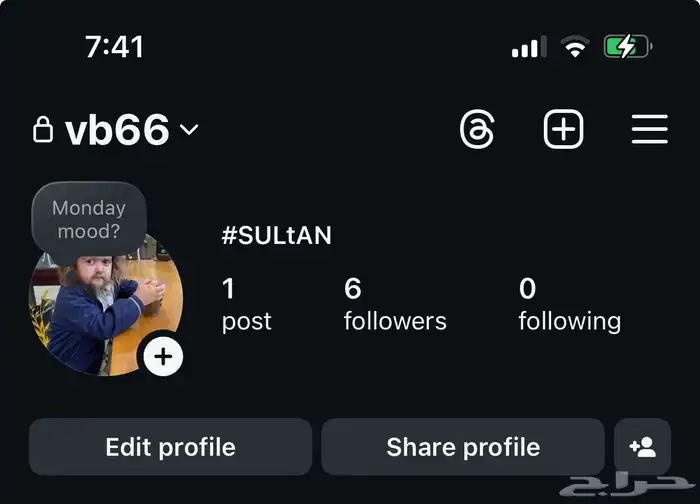Create a new post with plus icon
Viewport: 700px width, 504px height.
click(x=563, y=130)
